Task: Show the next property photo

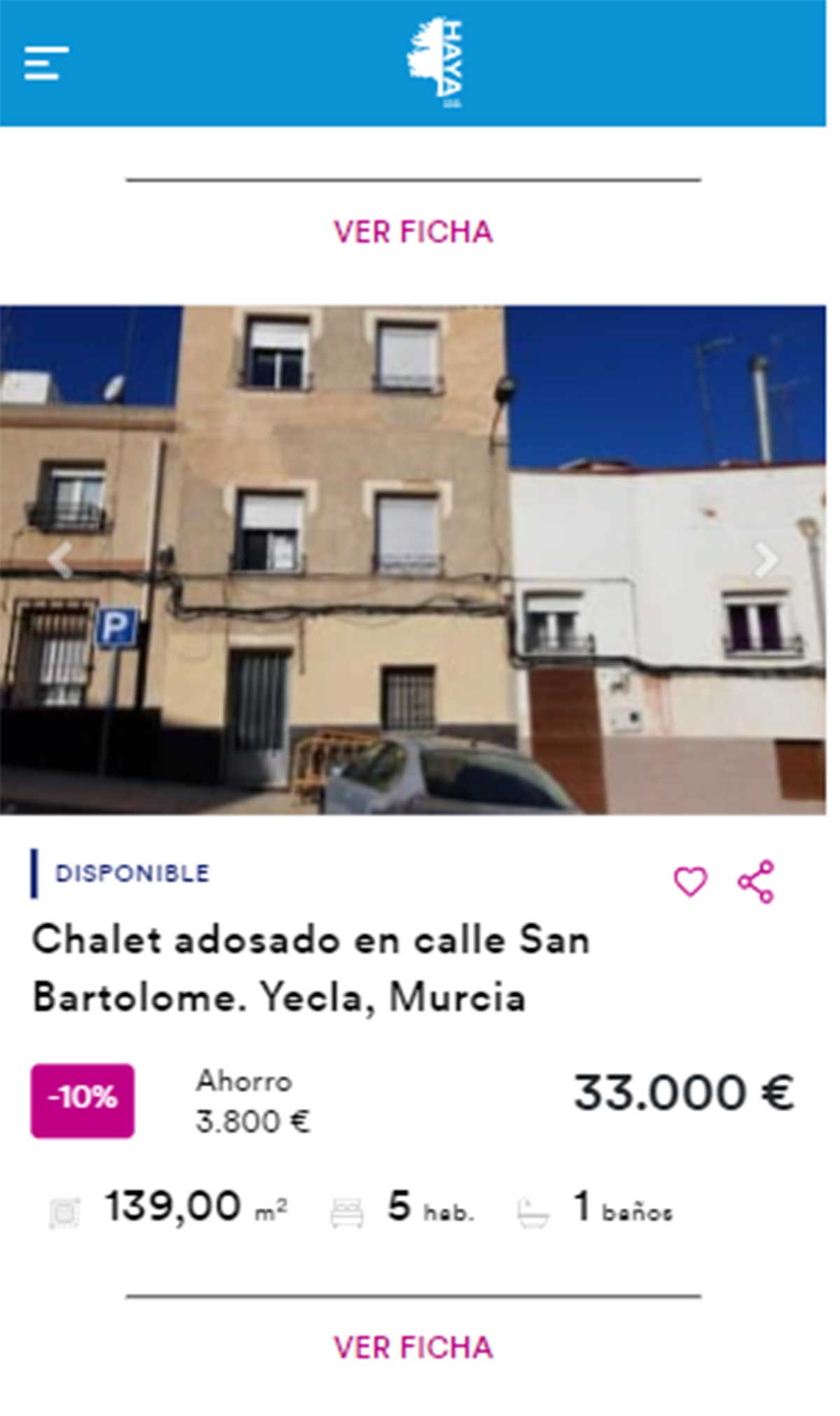Action: 766,560
